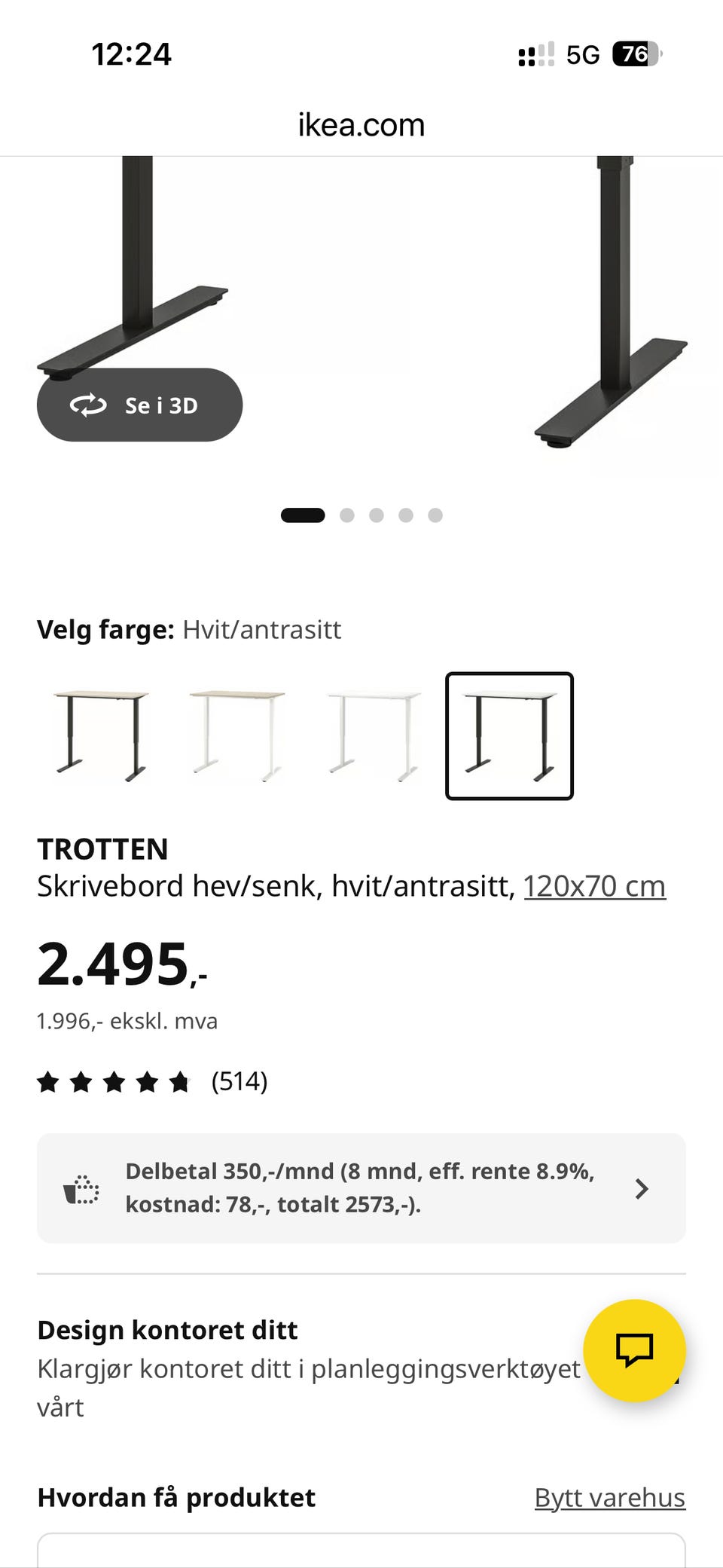
Task: Tap the ikea.com address bar
Action: pyautogui.click(x=361, y=124)
